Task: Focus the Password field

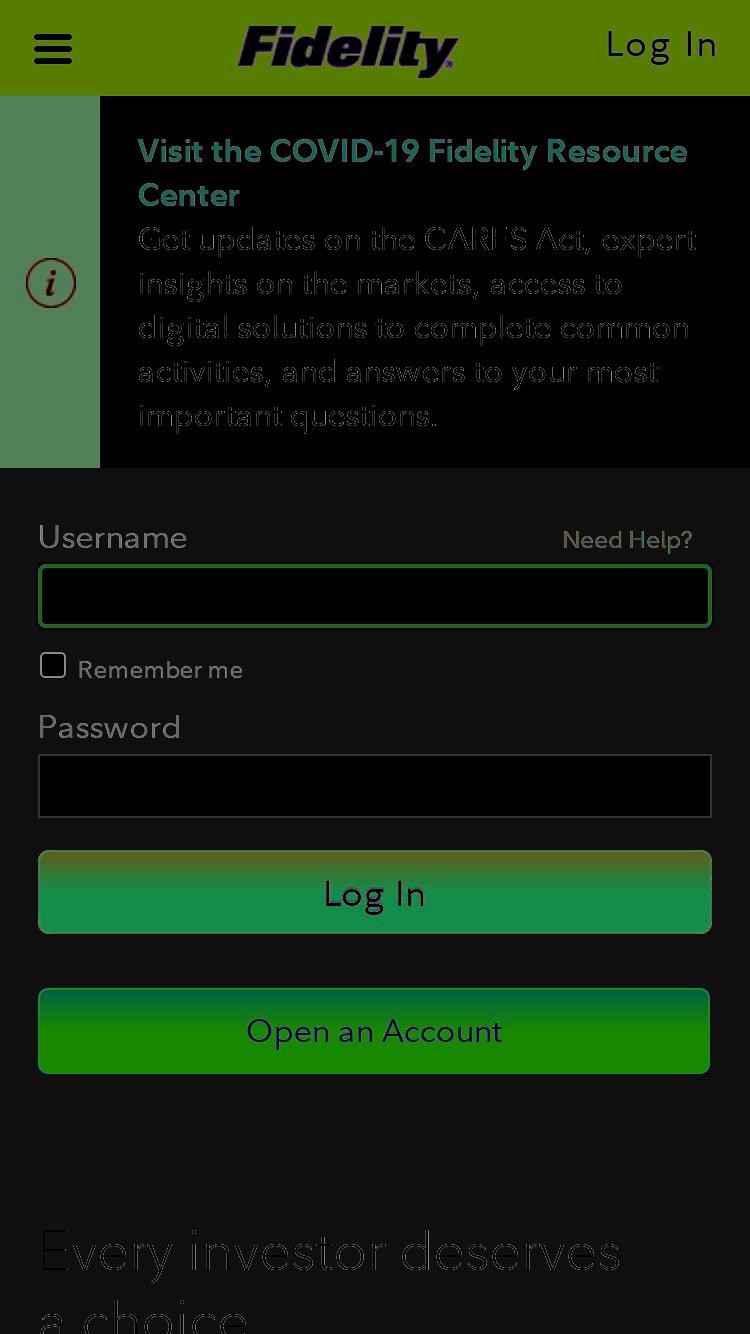Action: tap(375, 786)
